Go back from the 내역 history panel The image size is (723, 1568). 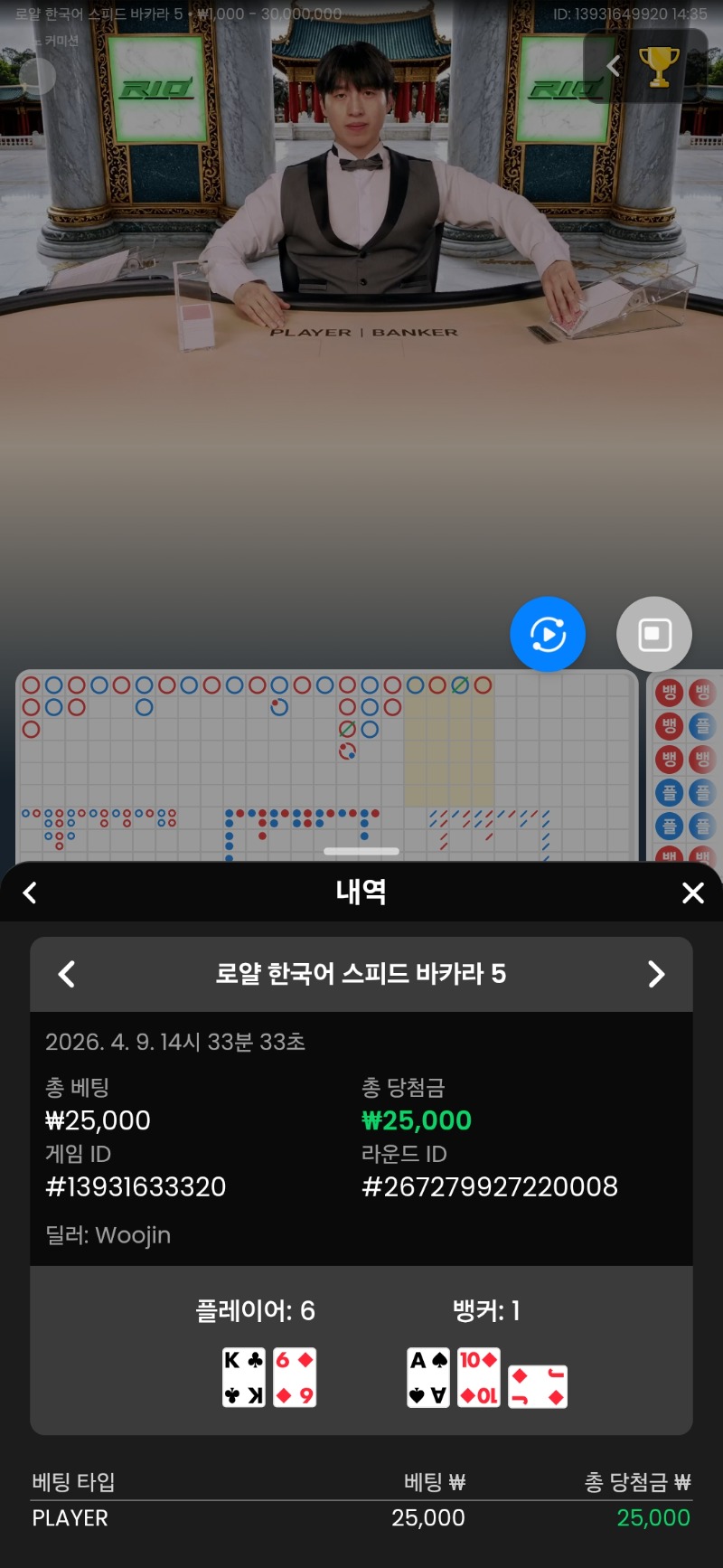(x=30, y=893)
